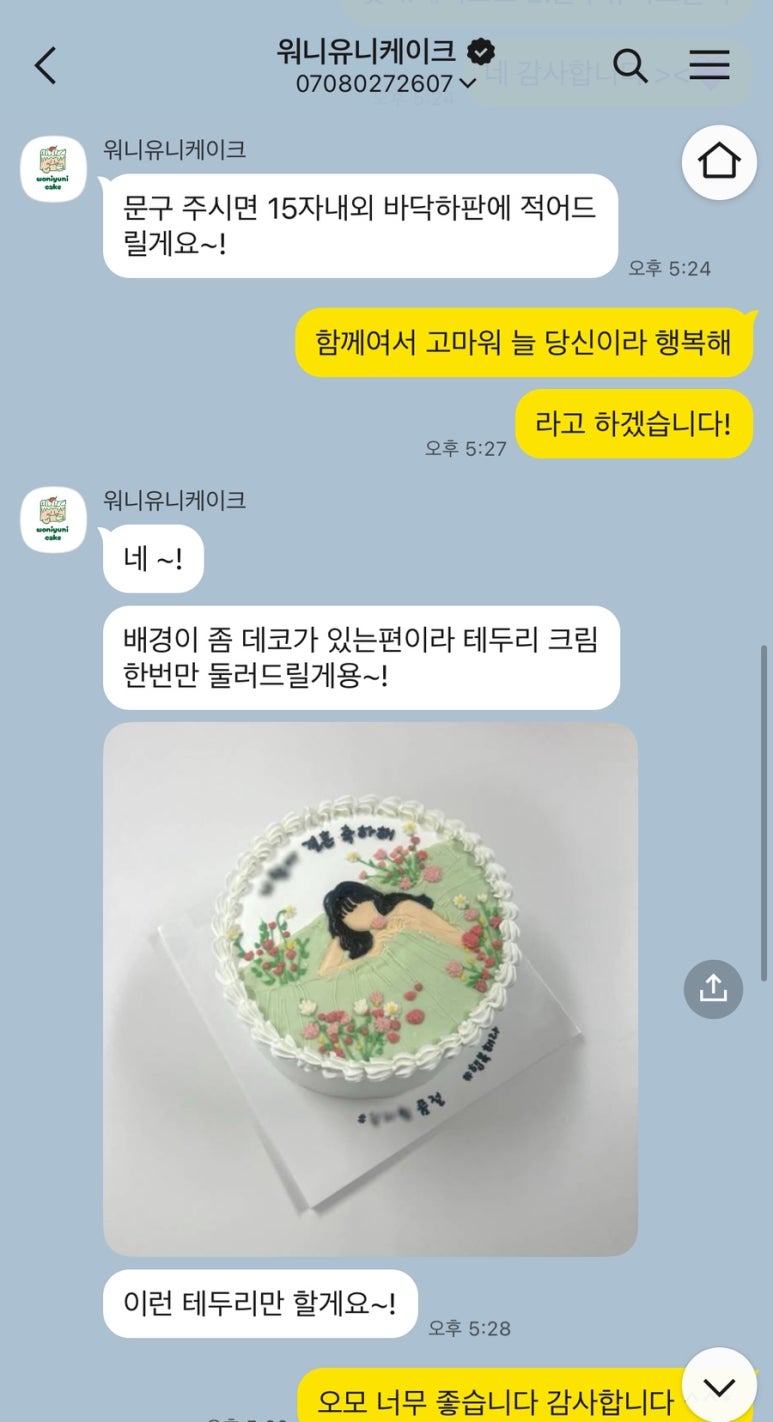Viewport: 773px width, 1422px height.
Task: Share the cake photo
Action: [x=712, y=989]
